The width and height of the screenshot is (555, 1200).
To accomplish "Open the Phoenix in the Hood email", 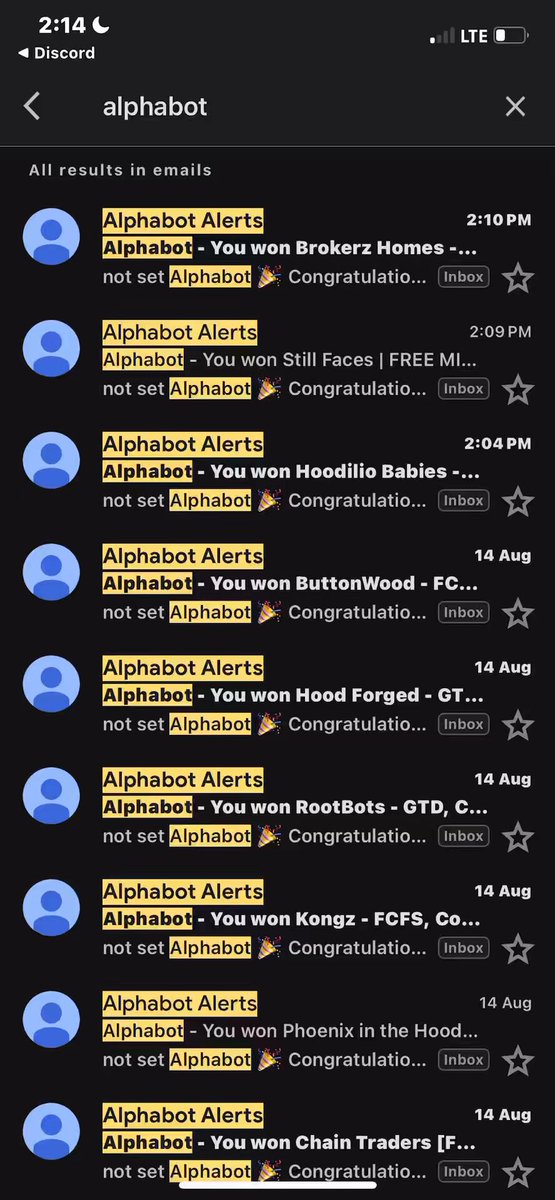I will click(x=277, y=1032).
